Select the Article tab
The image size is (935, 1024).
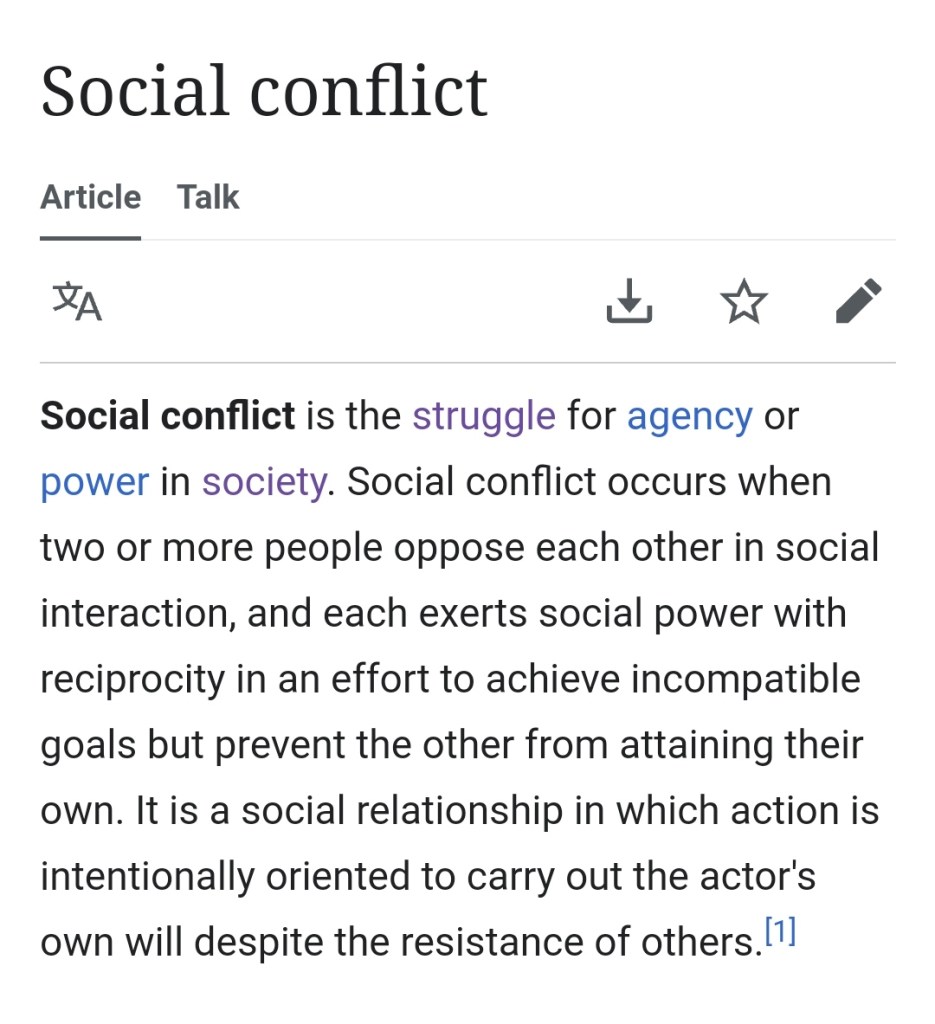pos(90,197)
